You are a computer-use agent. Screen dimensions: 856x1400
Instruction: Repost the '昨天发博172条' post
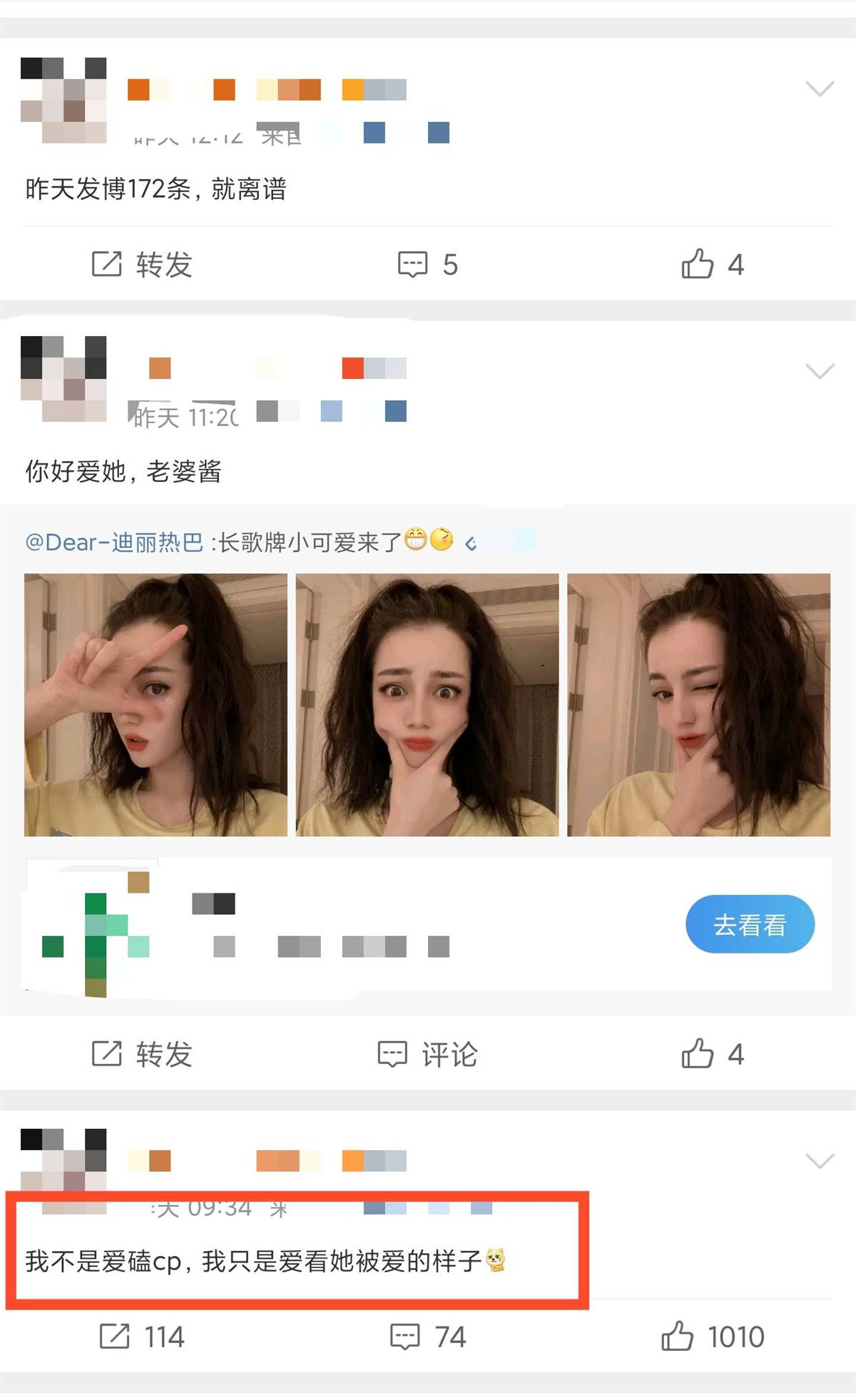[142, 265]
